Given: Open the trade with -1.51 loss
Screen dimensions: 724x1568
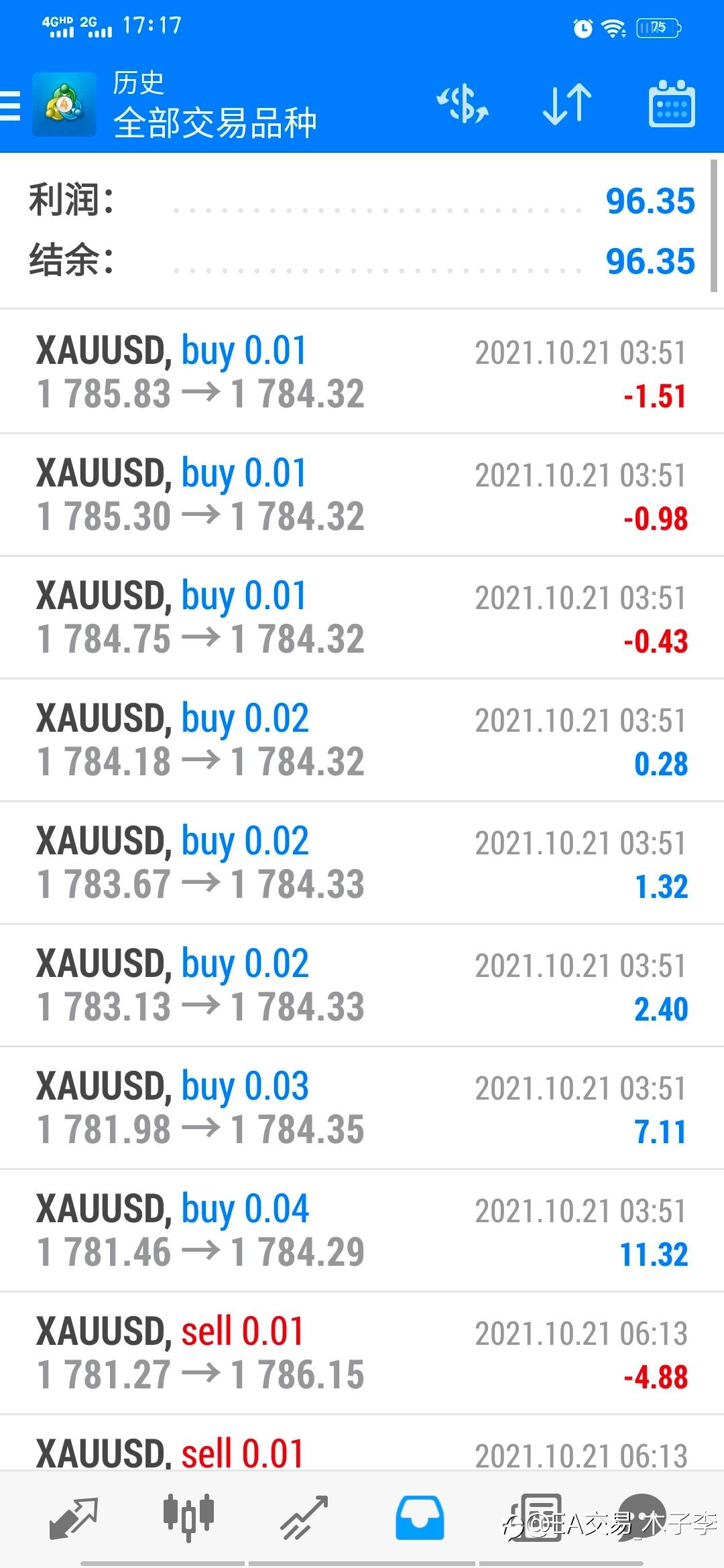Looking at the screenshot, I should click(362, 372).
